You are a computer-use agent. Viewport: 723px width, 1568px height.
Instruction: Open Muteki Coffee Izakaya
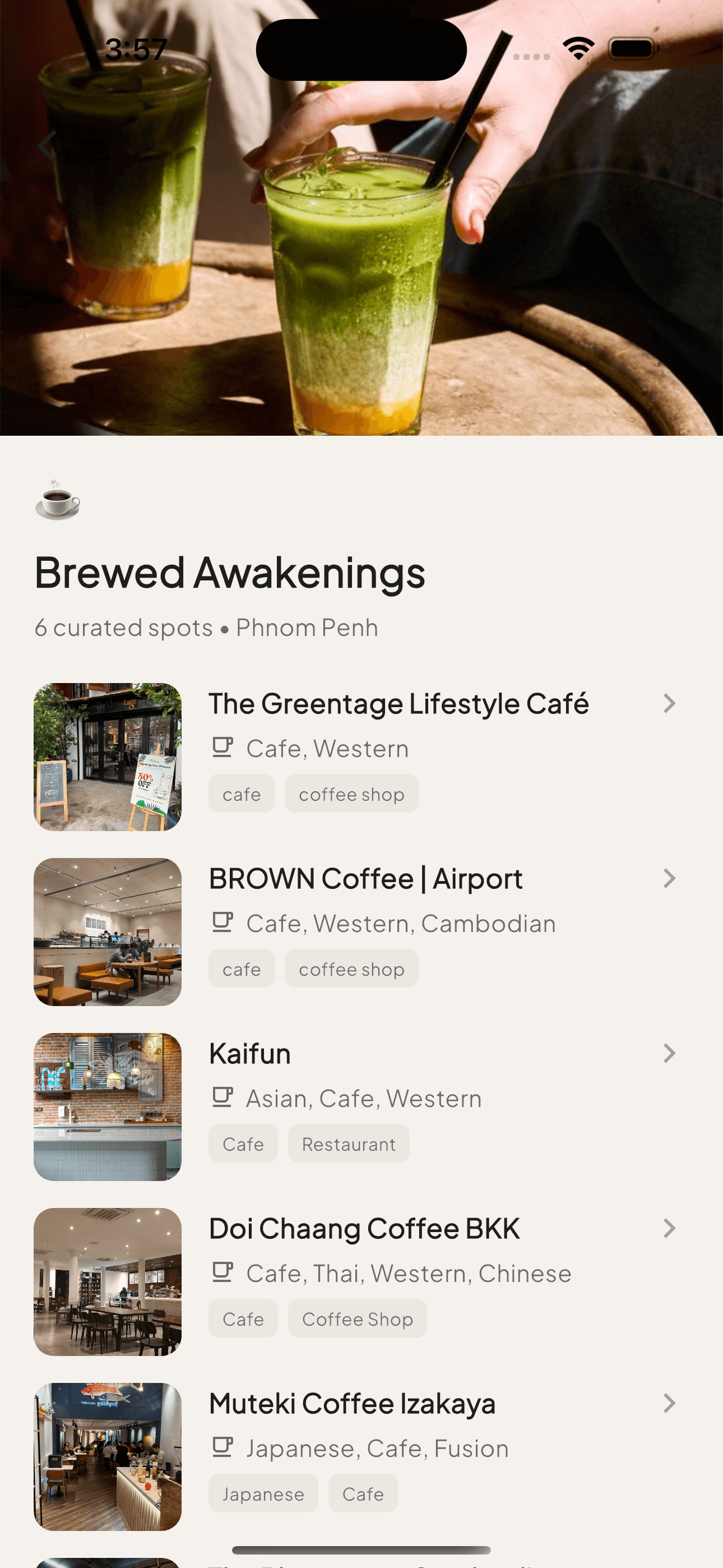pos(352,1404)
